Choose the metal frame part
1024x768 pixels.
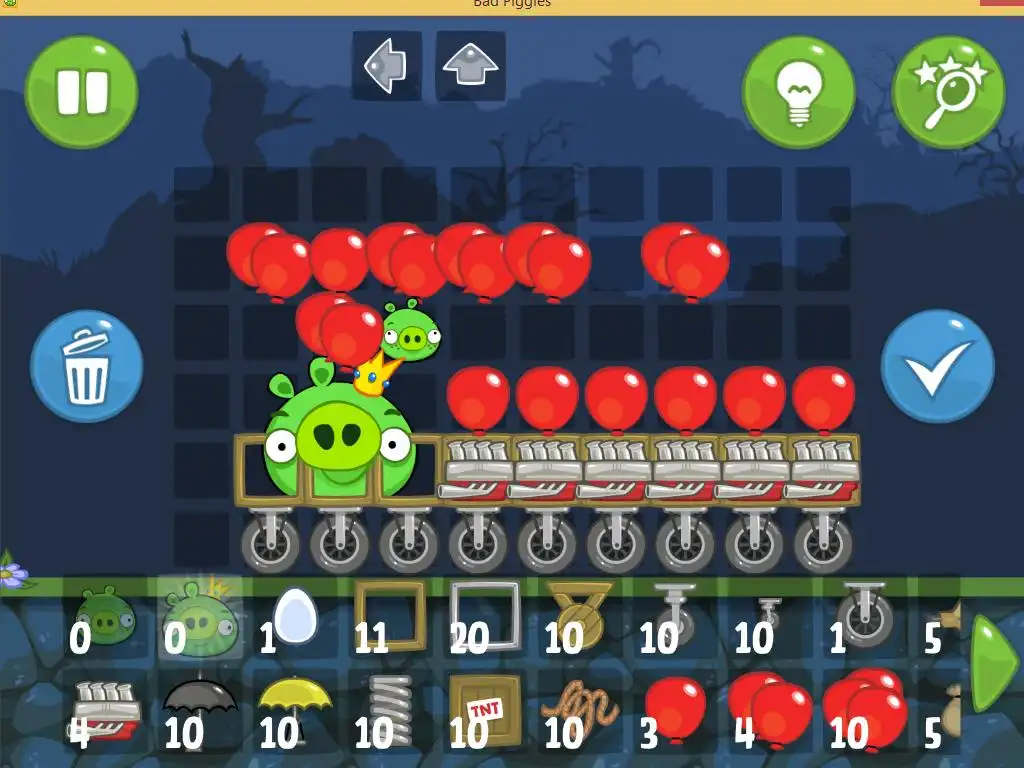tap(484, 616)
